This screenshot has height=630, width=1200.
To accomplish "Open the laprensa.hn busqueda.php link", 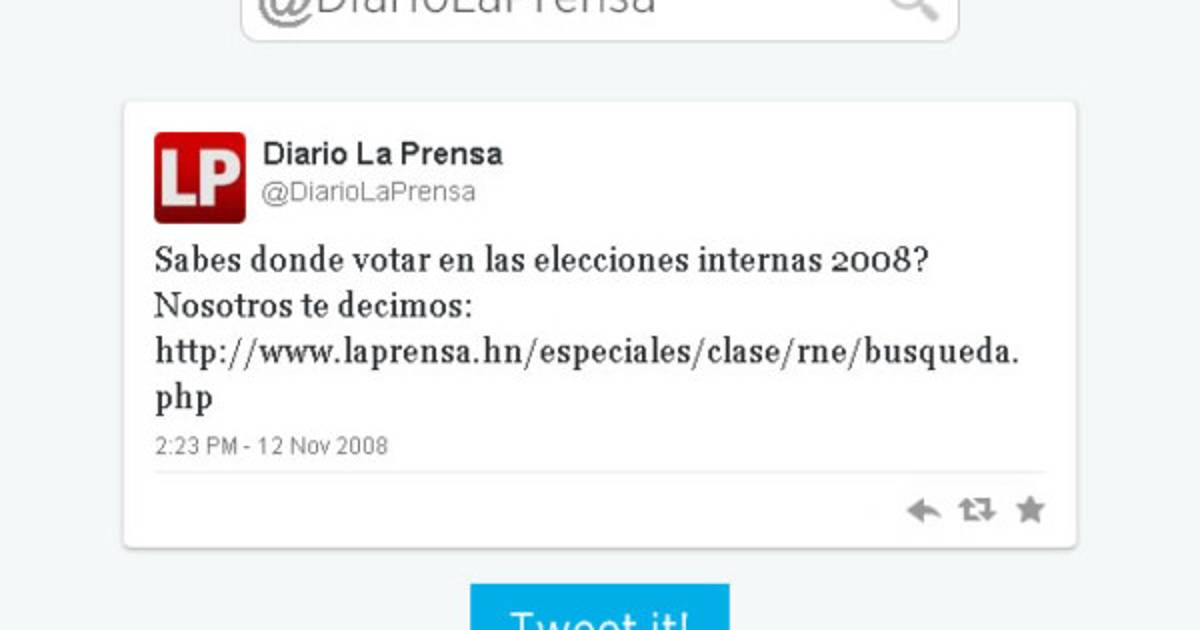I will [586, 353].
